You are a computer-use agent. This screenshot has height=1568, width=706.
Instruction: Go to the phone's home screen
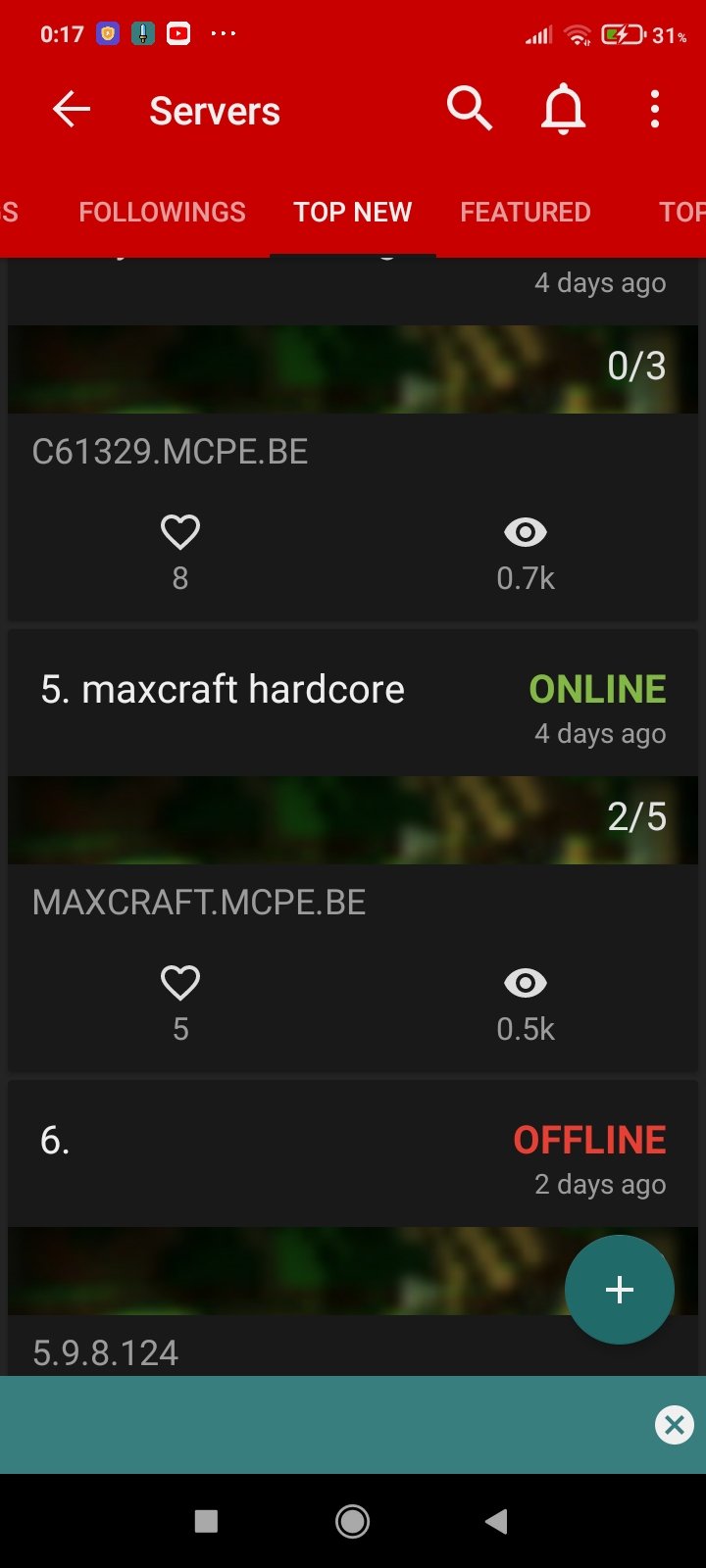point(353,1521)
